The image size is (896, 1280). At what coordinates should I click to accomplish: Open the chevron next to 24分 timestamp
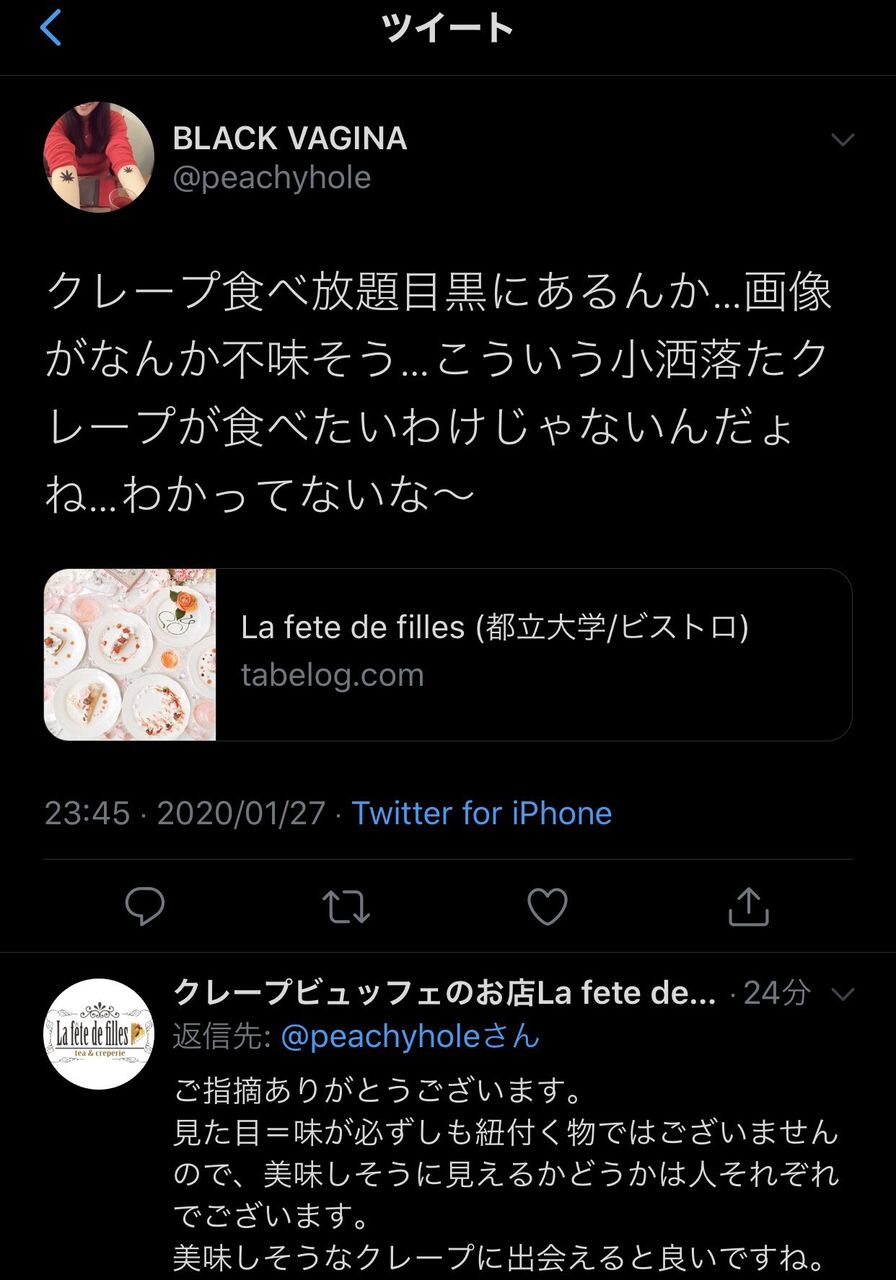(843, 994)
